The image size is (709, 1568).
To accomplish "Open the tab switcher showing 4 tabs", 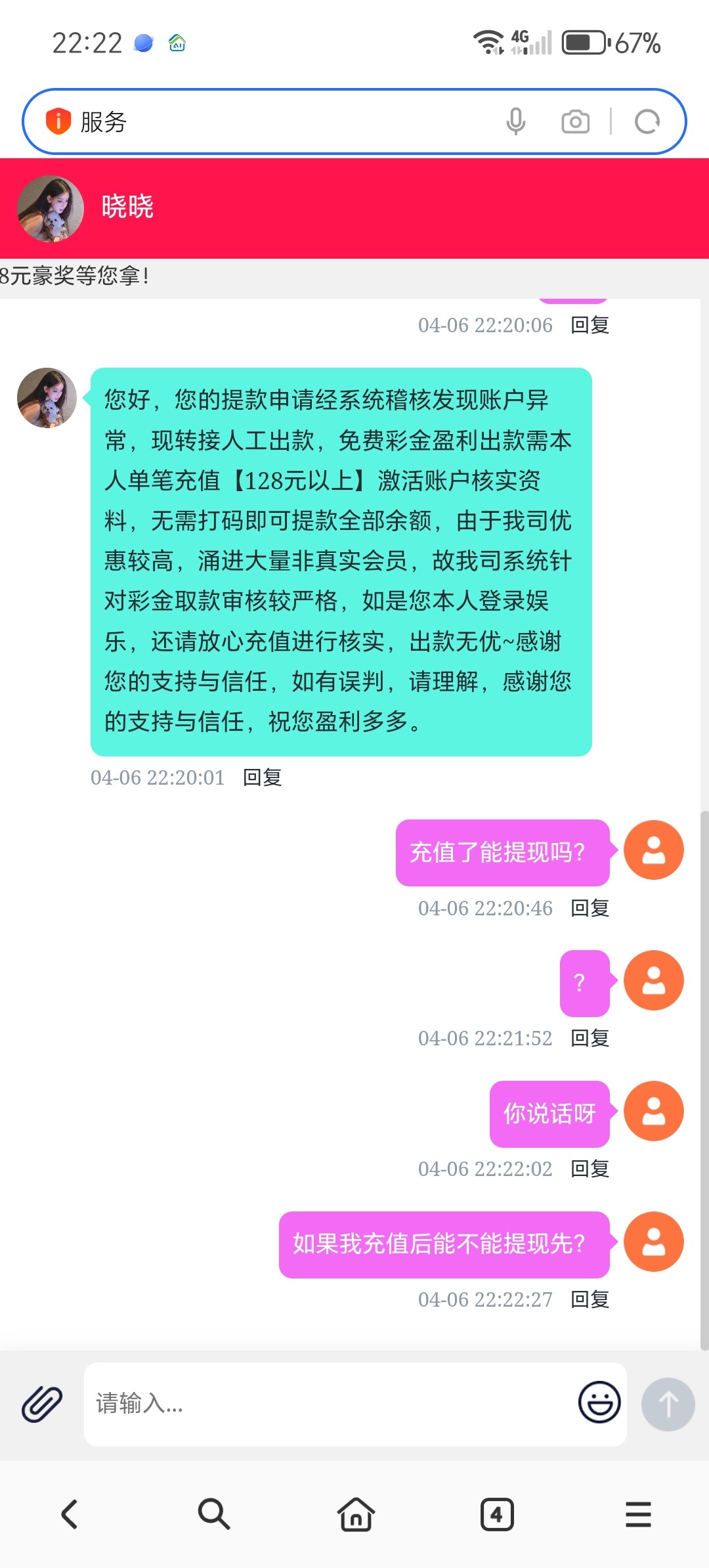I will click(497, 1514).
